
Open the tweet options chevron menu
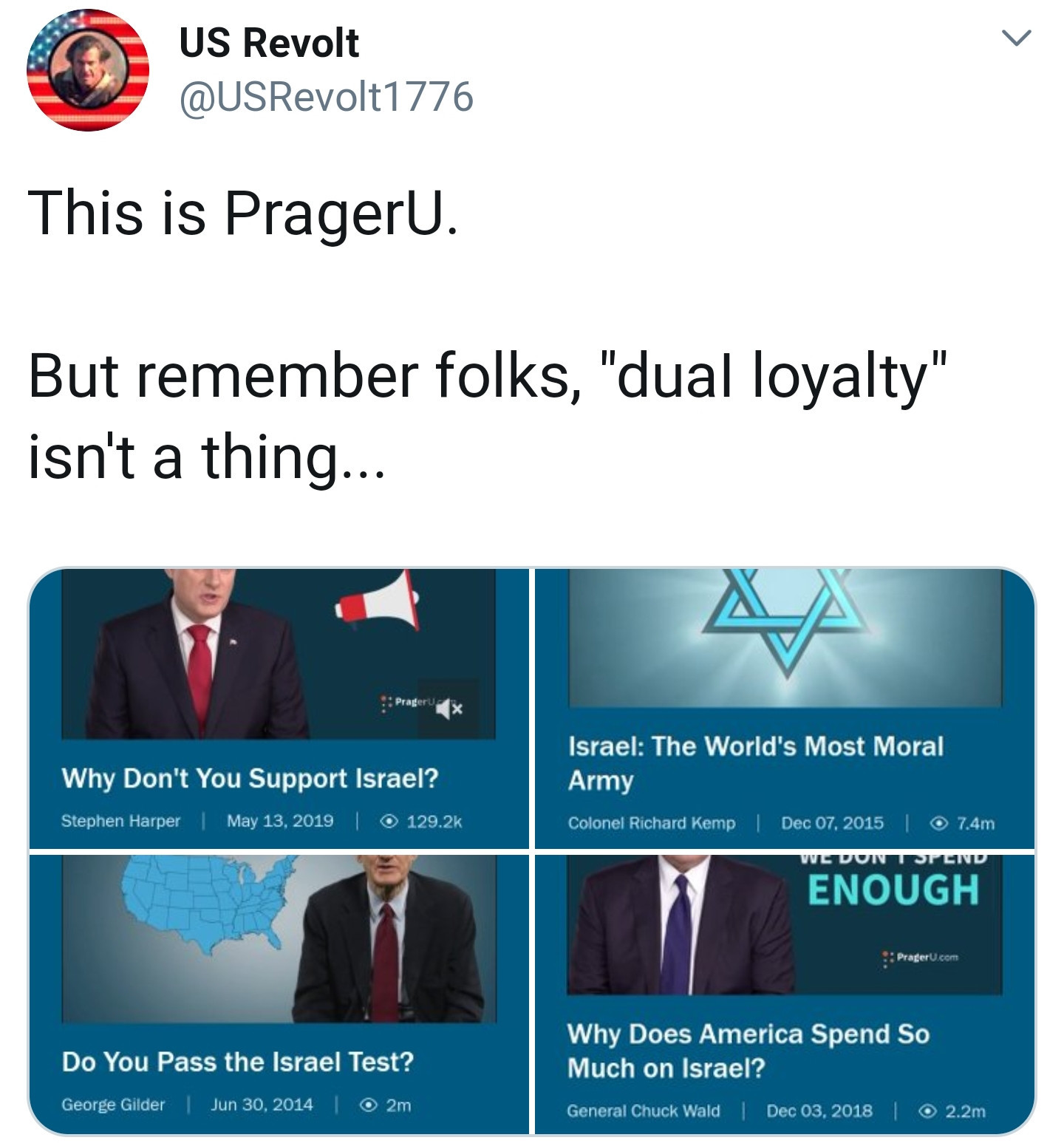pos(1016,38)
